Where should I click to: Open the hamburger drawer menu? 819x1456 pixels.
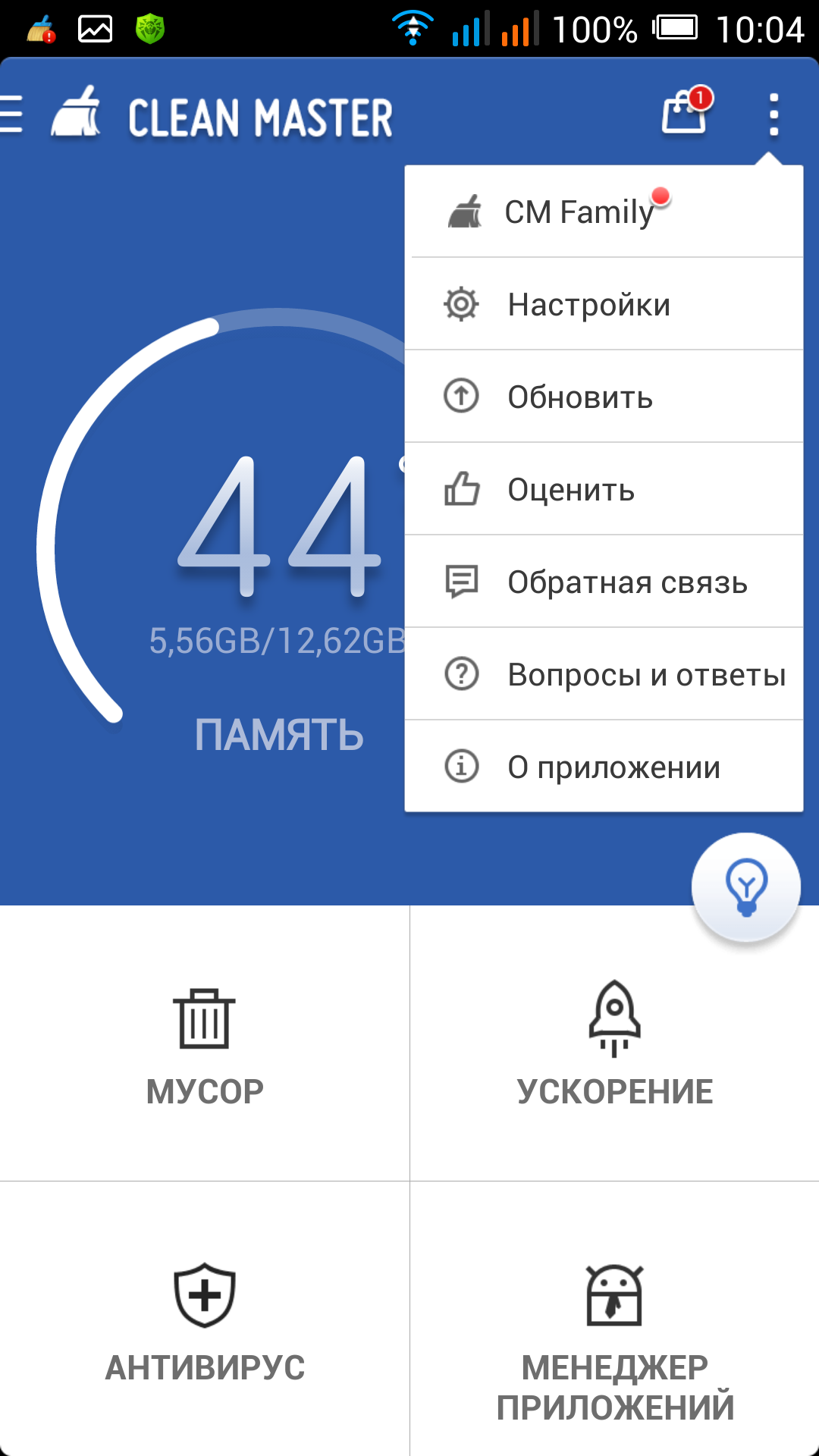[12, 115]
